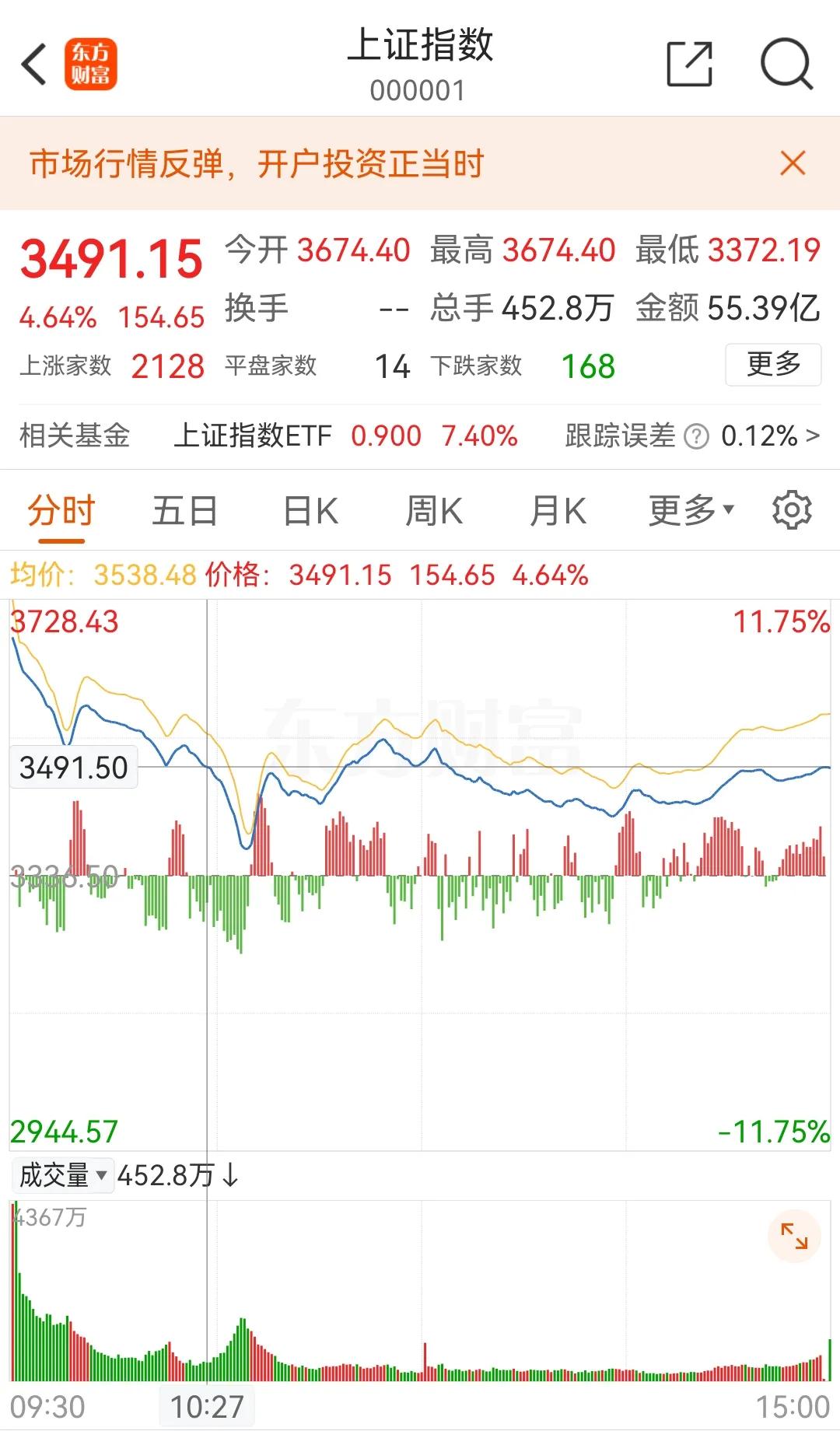This screenshot has width=840, height=1438.
Task: Share this index page
Action: (x=690, y=64)
